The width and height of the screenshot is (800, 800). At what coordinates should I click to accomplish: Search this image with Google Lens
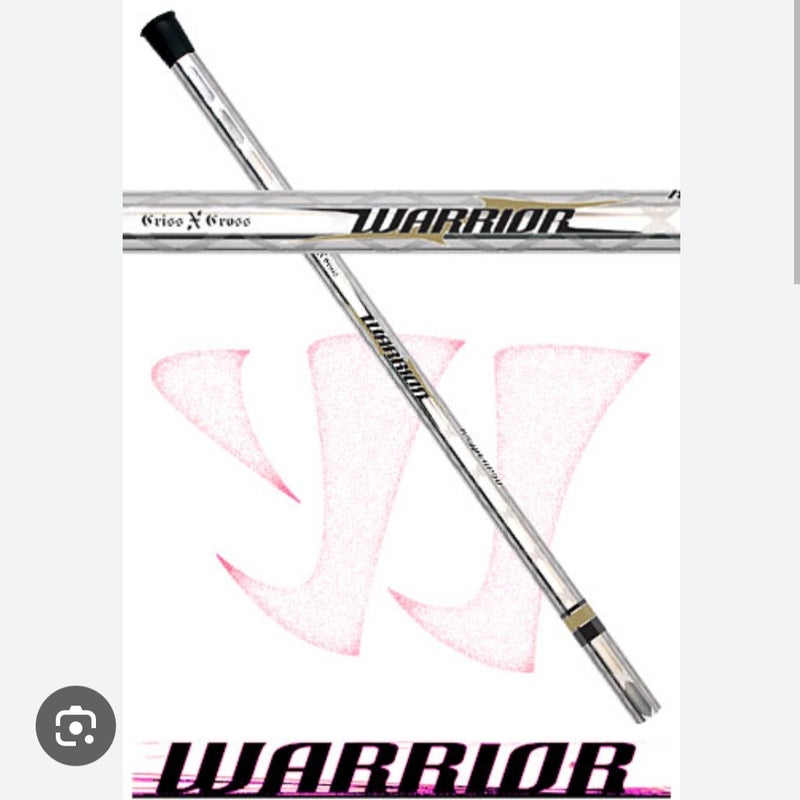click(x=76, y=726)
